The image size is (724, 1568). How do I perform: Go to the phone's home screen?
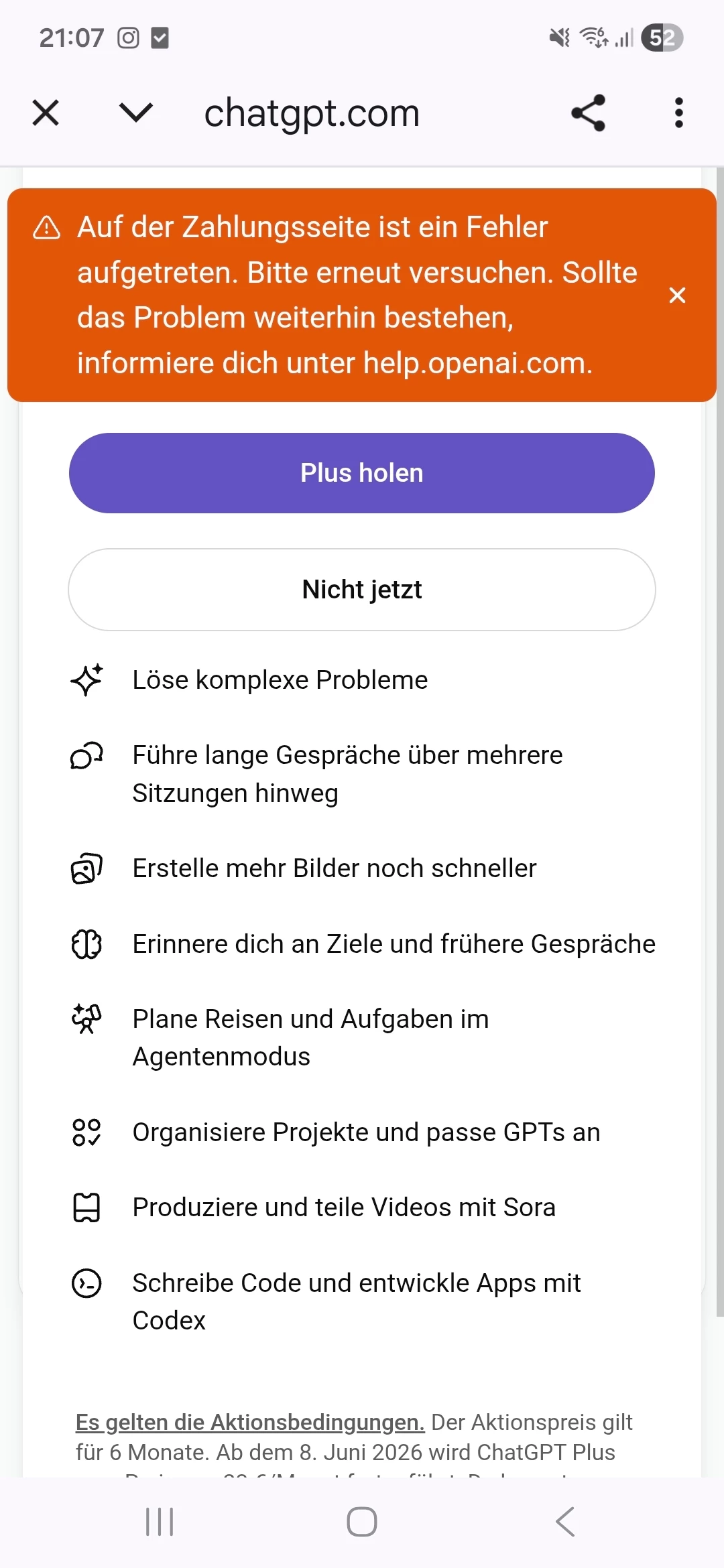click(x=362, y=1521)
